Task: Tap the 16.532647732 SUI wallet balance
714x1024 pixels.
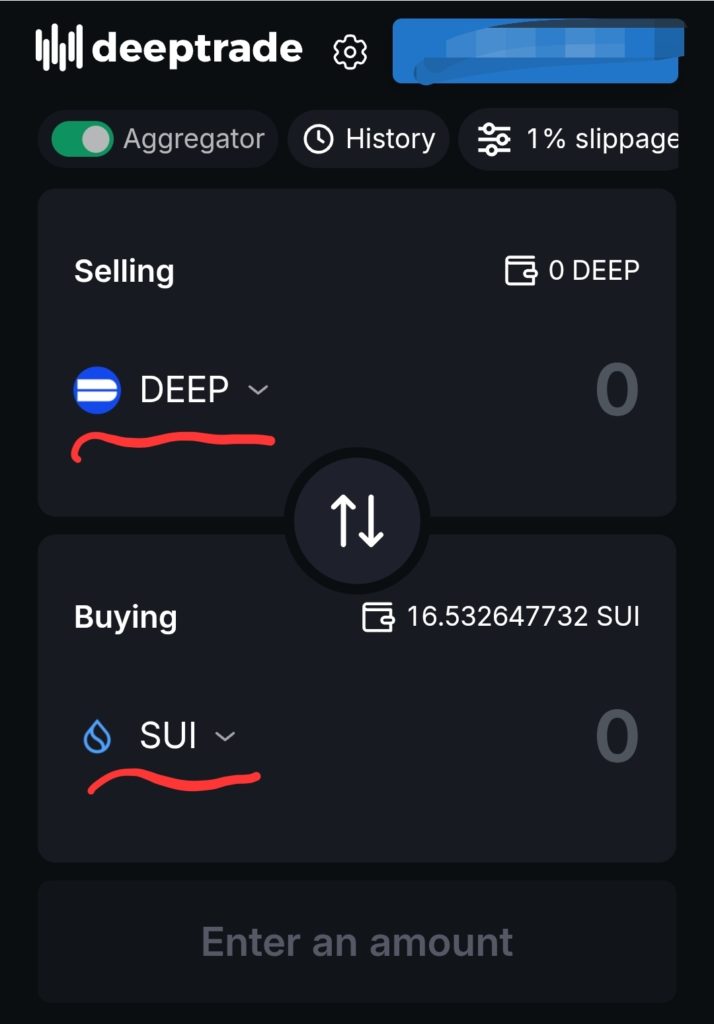Action: [500, 616]
